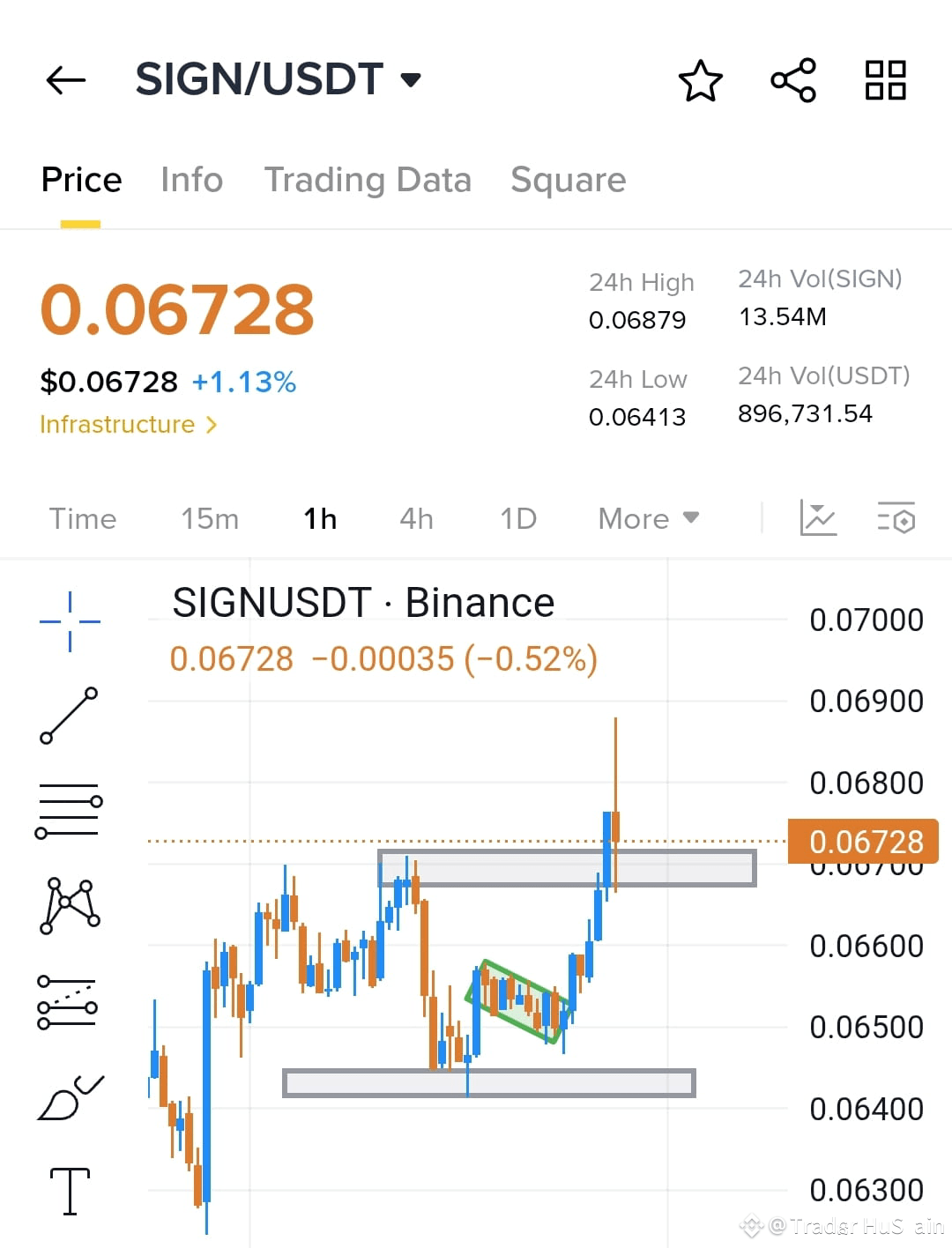Viewport: 952px width, 1248px height.
Task: Open the apps grid menu
Action: [885, 80]
